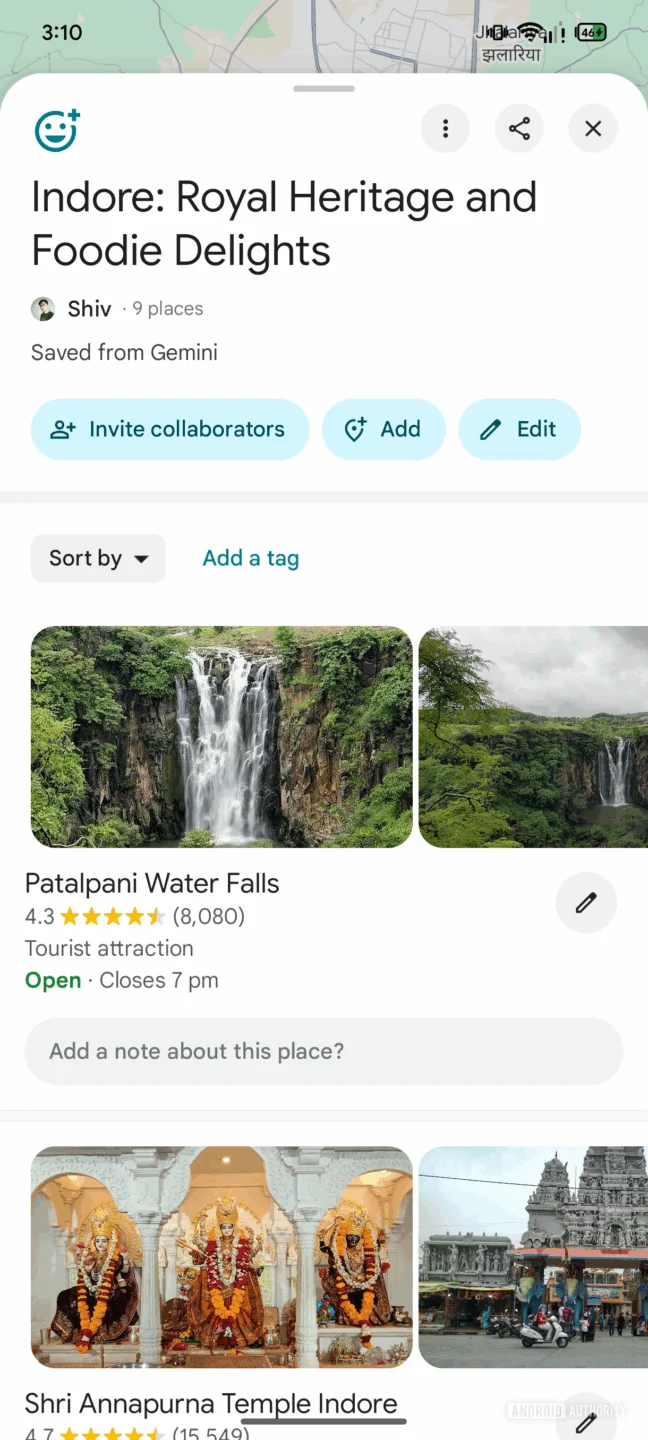Viewport: 648px width, 1440px height.
Task: Select the Add a tag link
Action: 251,558
